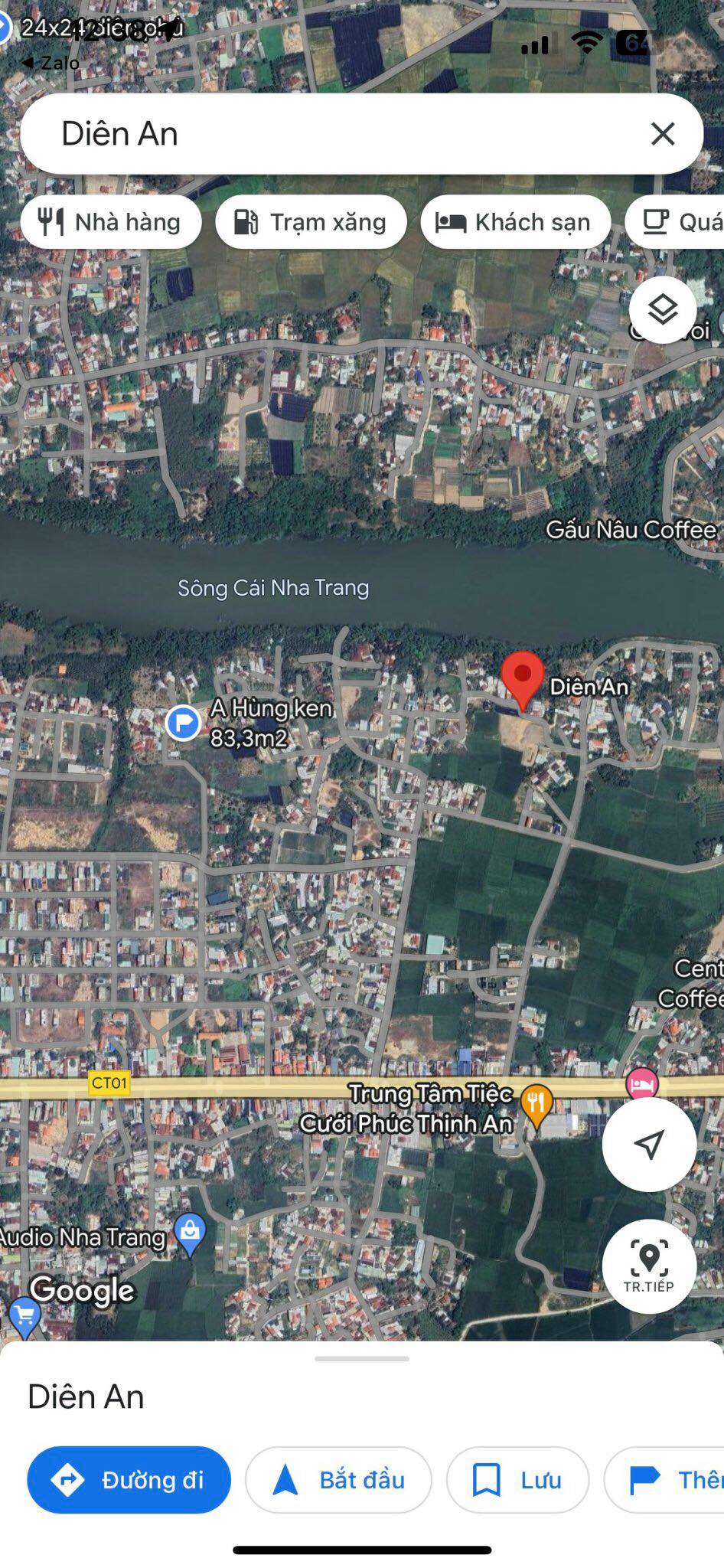Save Diên An with the Lưu button

[x=517, y=1480]
